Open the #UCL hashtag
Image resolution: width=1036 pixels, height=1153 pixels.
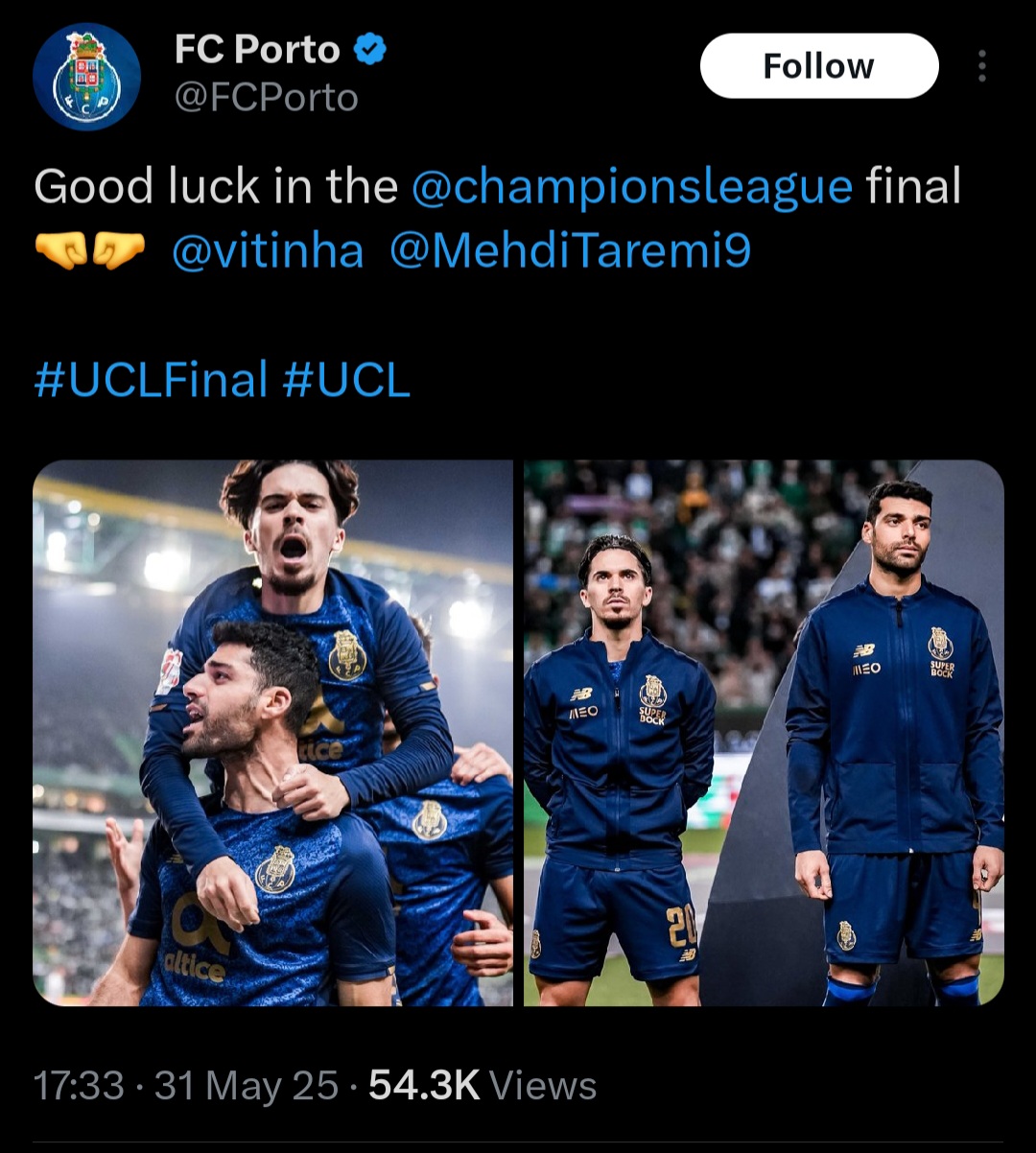[347, 380]
